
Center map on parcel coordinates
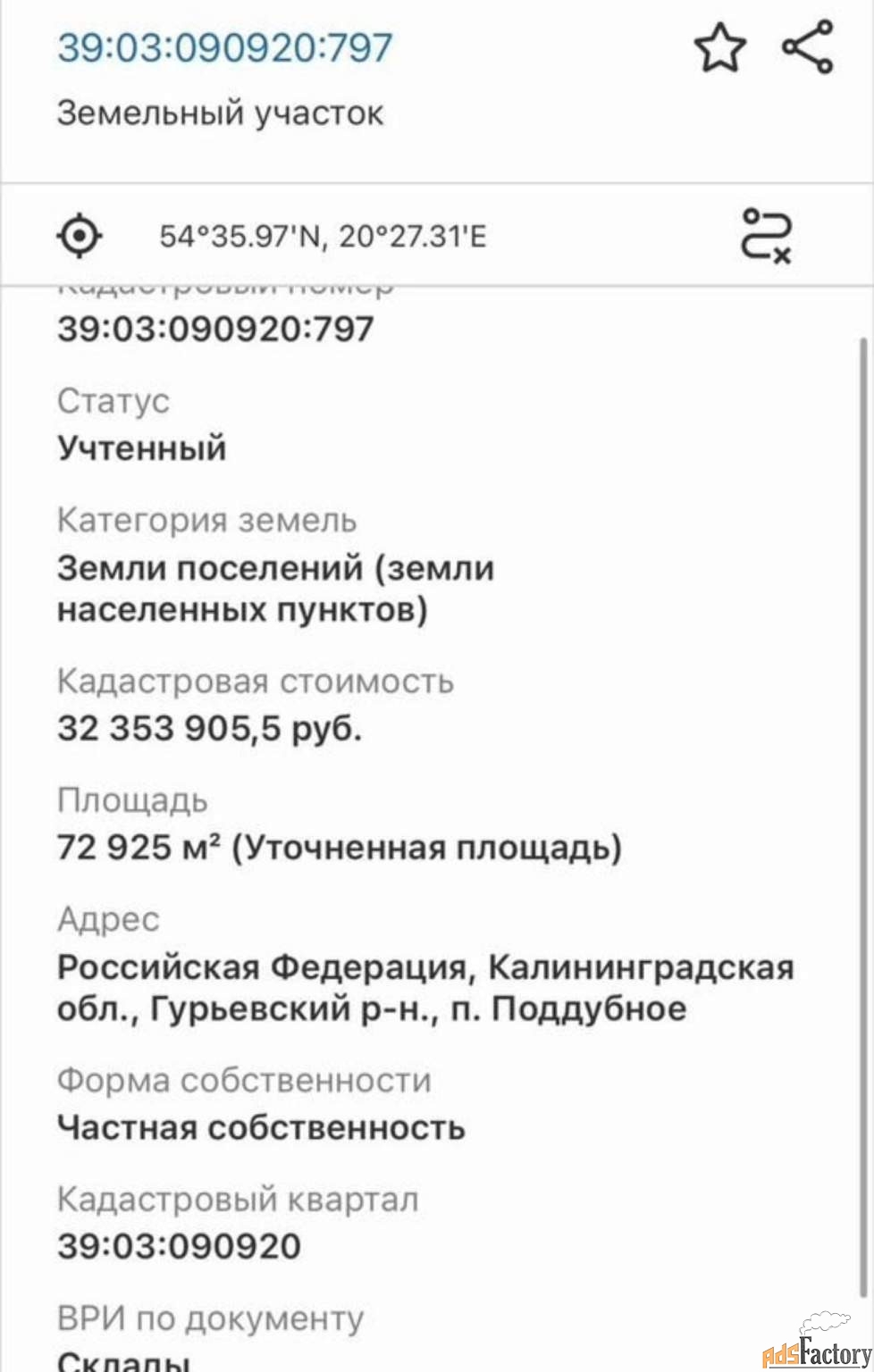tap(80, 236)
